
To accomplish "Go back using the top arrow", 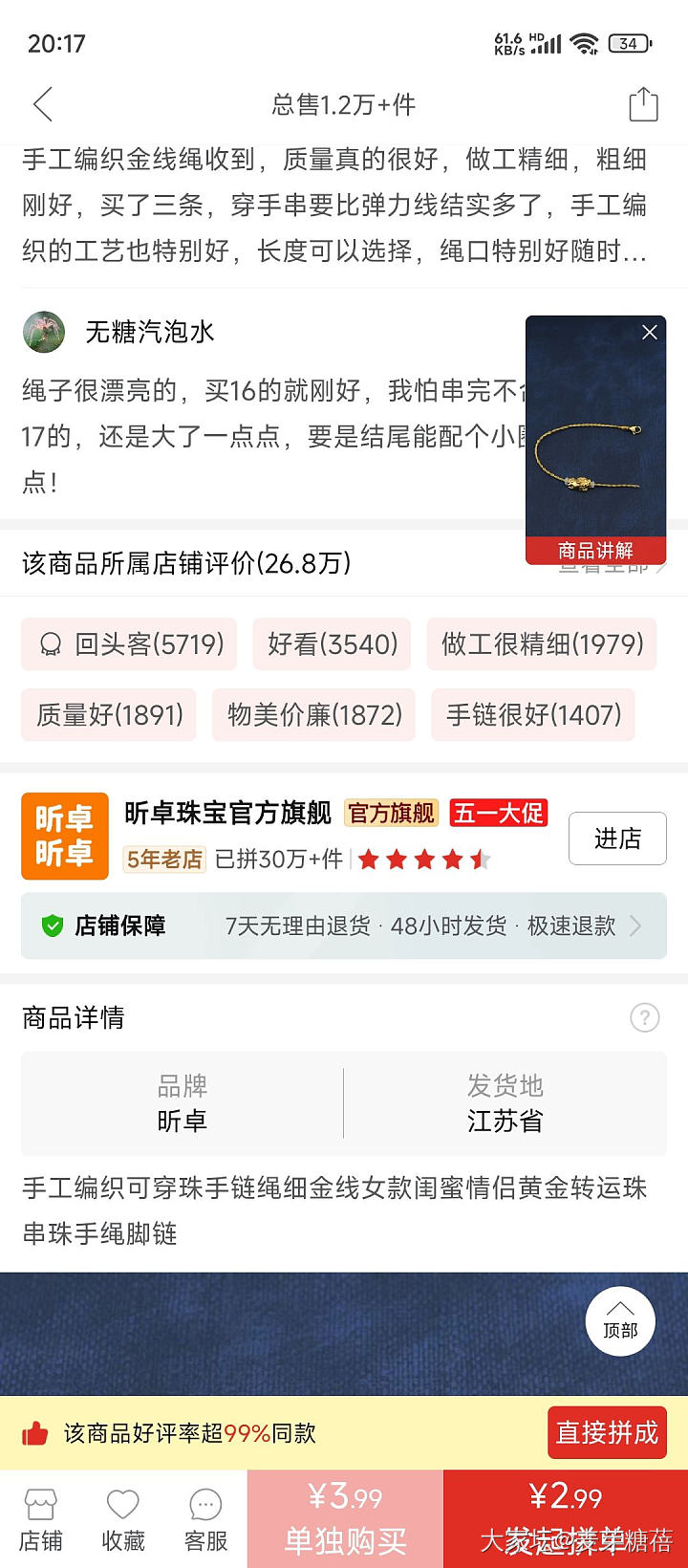I will [43, 104].
